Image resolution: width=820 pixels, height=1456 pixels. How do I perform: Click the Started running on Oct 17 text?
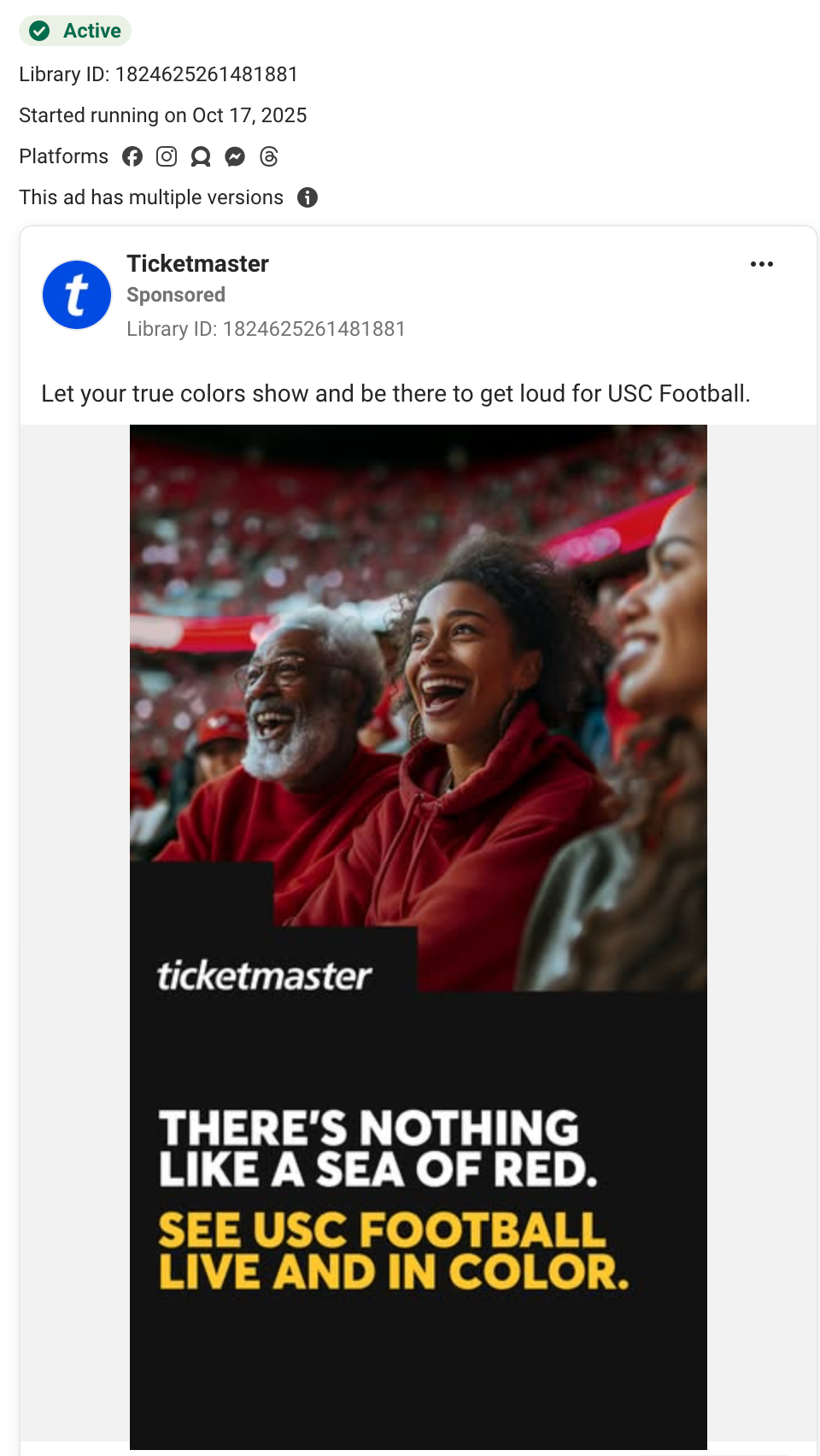click(163, 114)
